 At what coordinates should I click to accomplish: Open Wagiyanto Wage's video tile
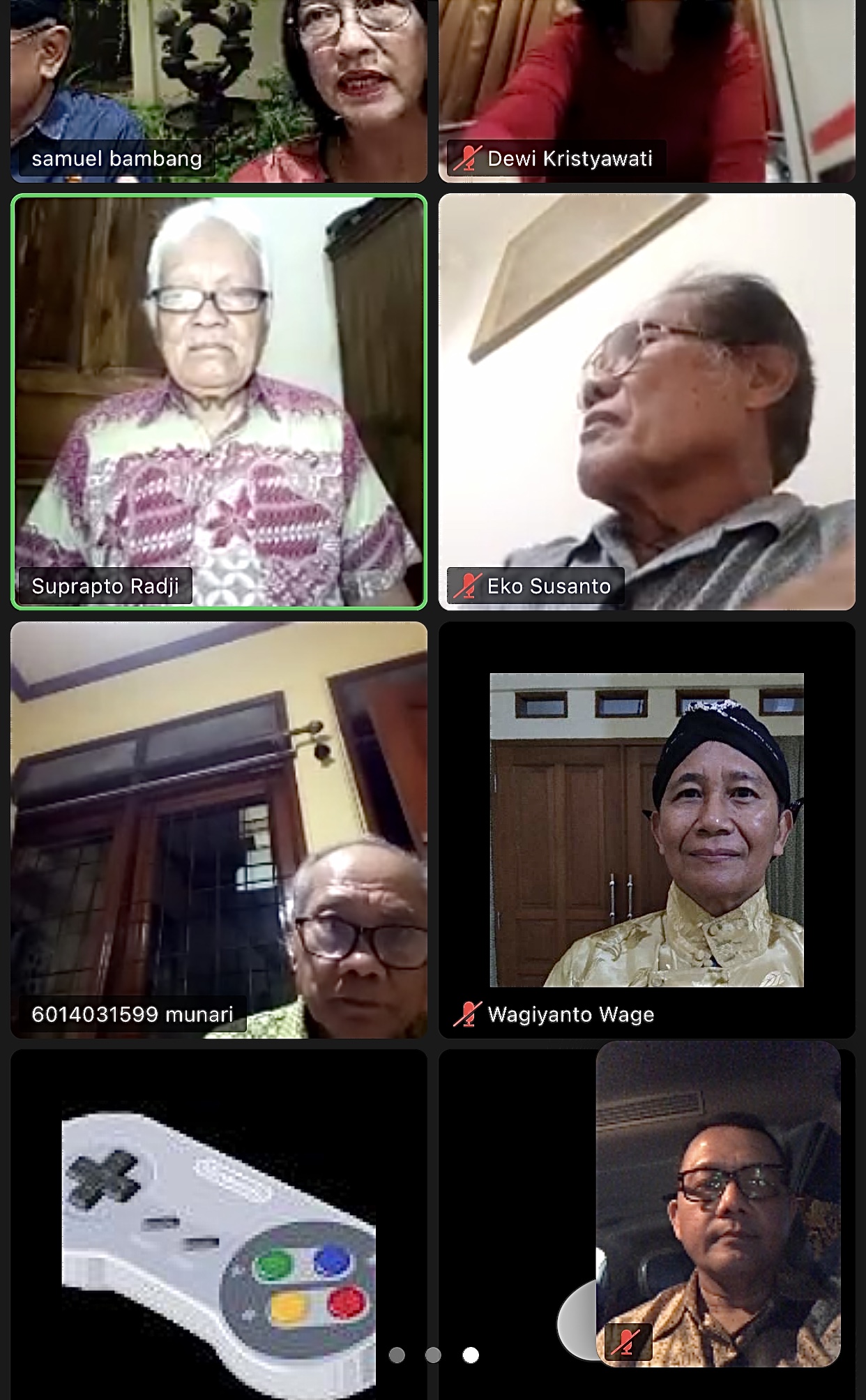[646, 829]
